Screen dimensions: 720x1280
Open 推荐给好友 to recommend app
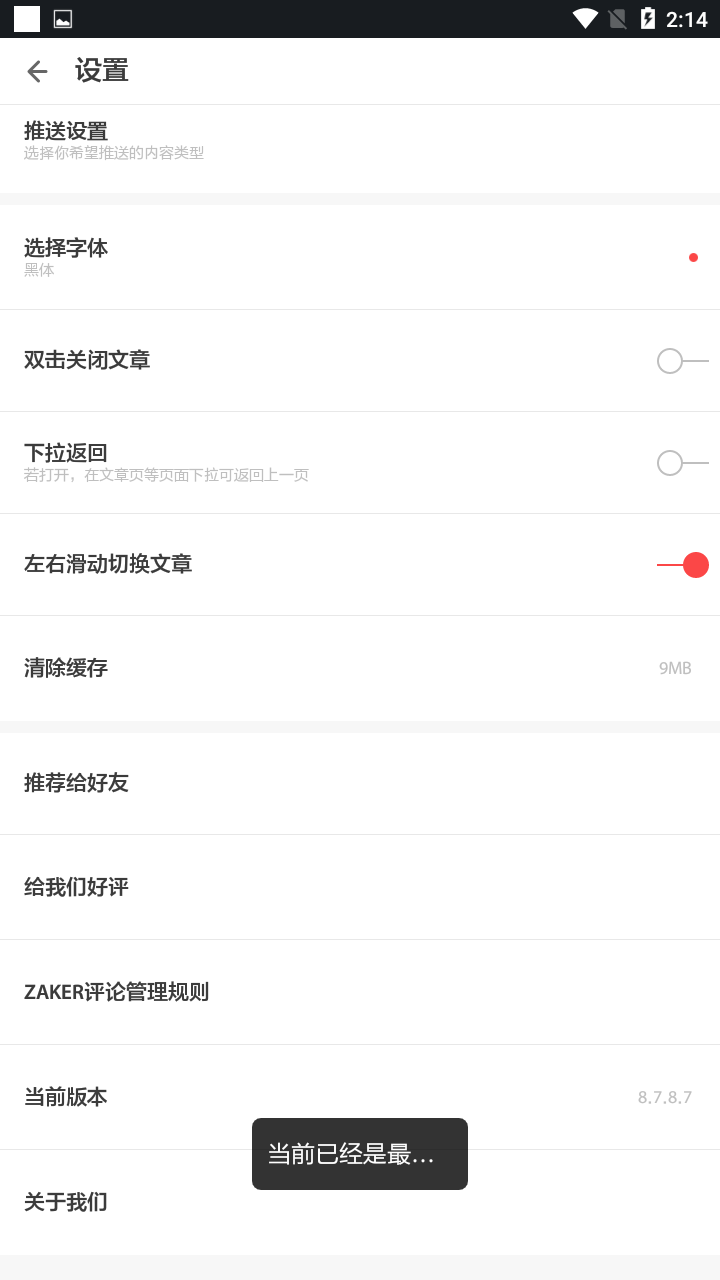(x=360, y=783)
